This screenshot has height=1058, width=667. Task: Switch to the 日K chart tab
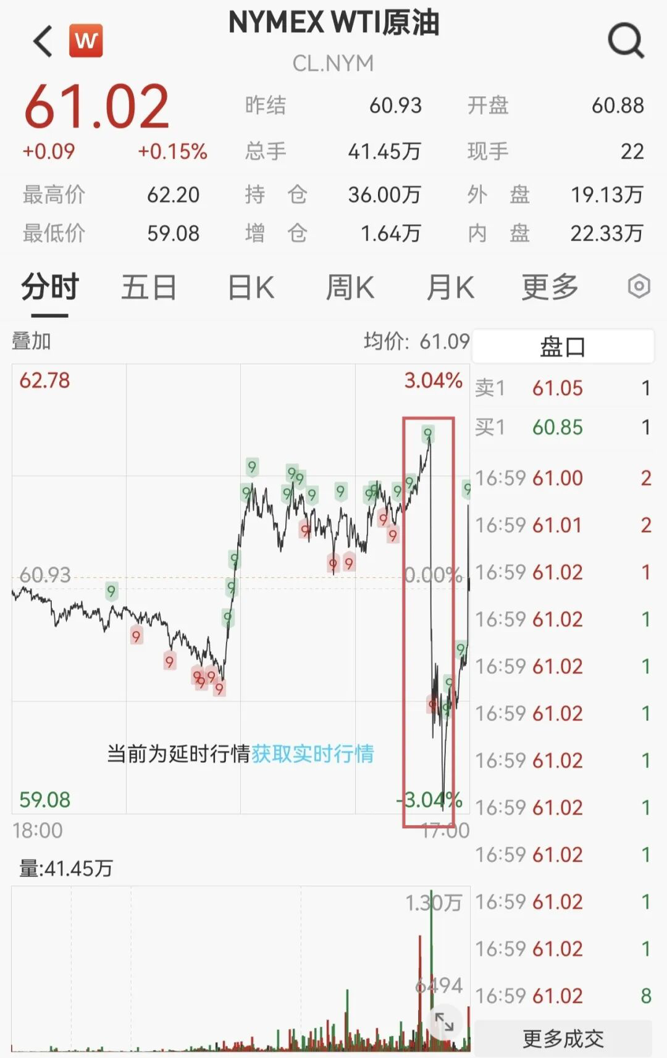250,288
